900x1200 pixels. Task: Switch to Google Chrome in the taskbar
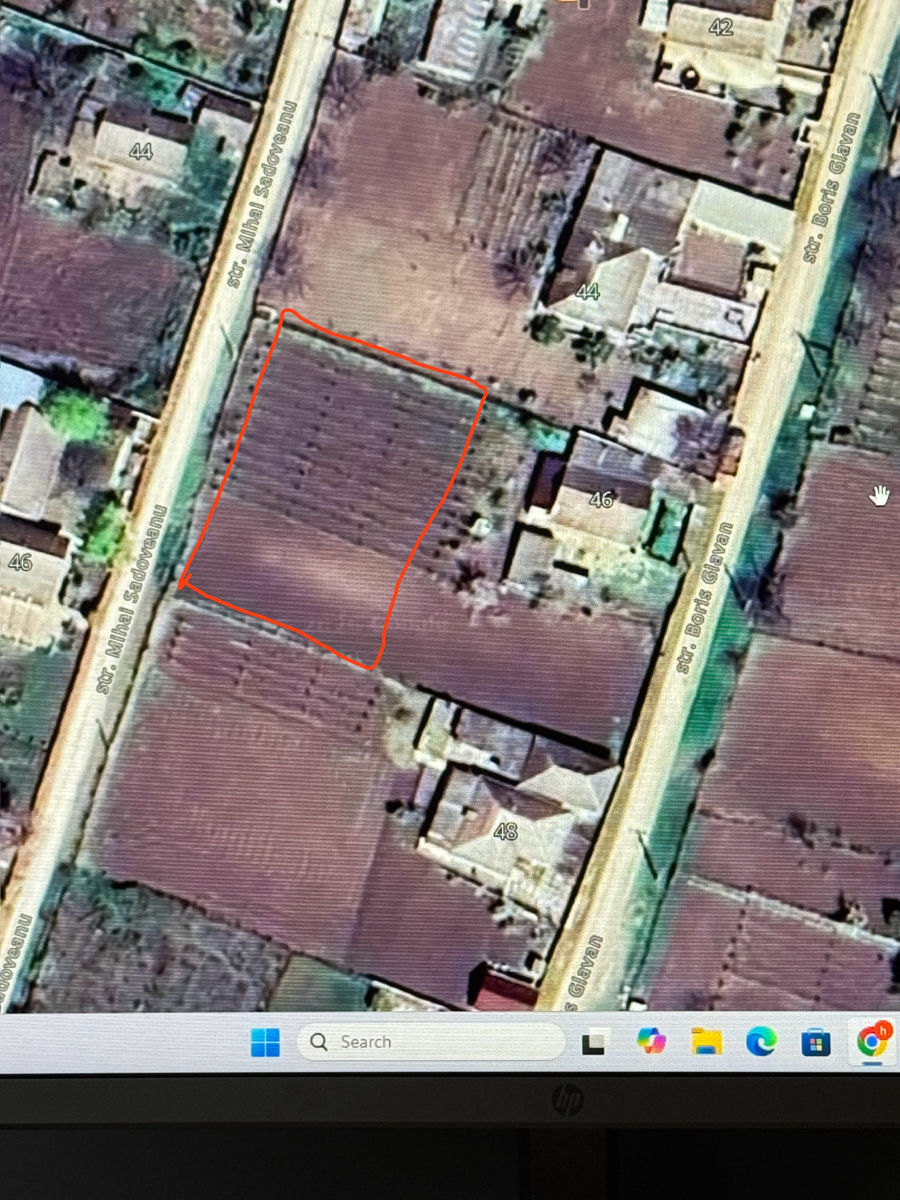(x=872, y=1042)
